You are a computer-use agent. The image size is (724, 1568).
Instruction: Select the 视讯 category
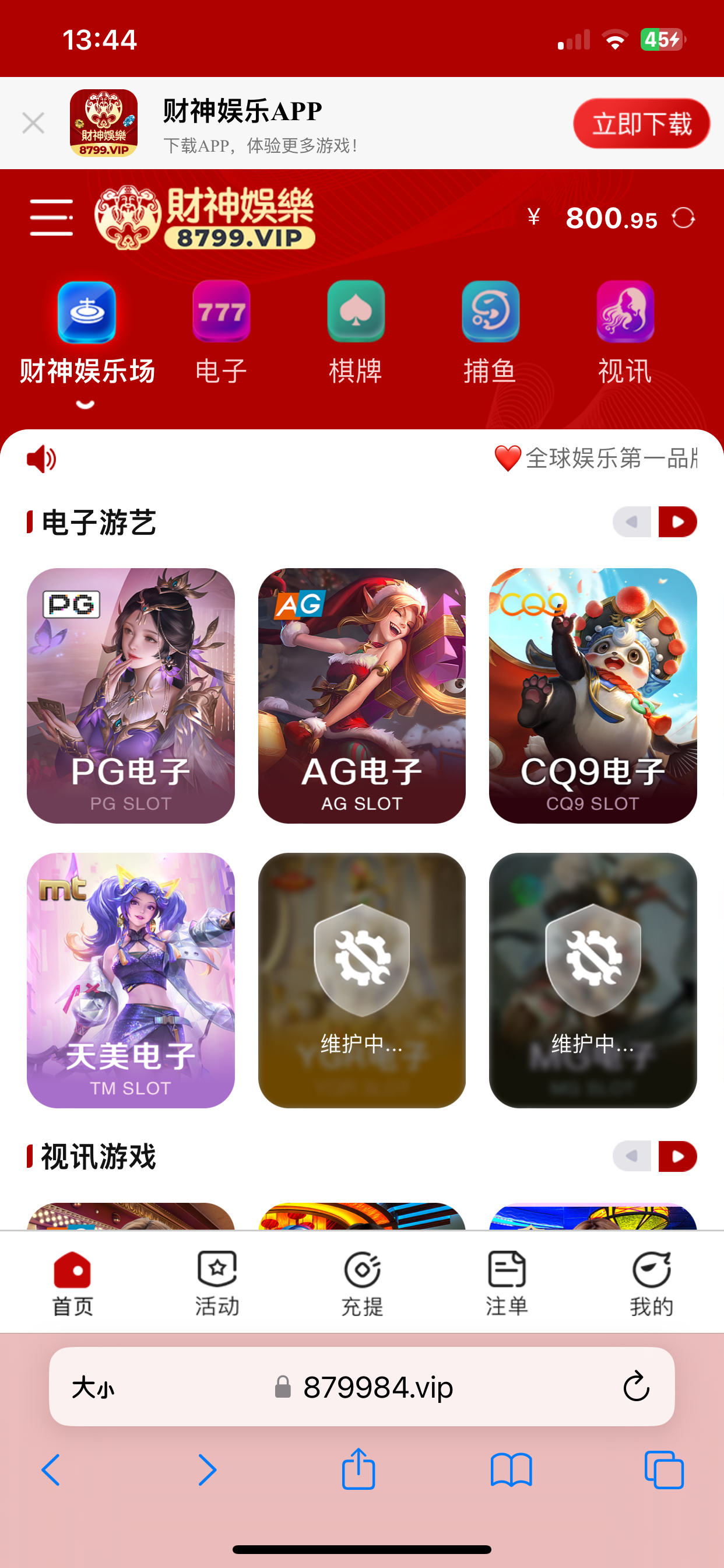point(625,332)
